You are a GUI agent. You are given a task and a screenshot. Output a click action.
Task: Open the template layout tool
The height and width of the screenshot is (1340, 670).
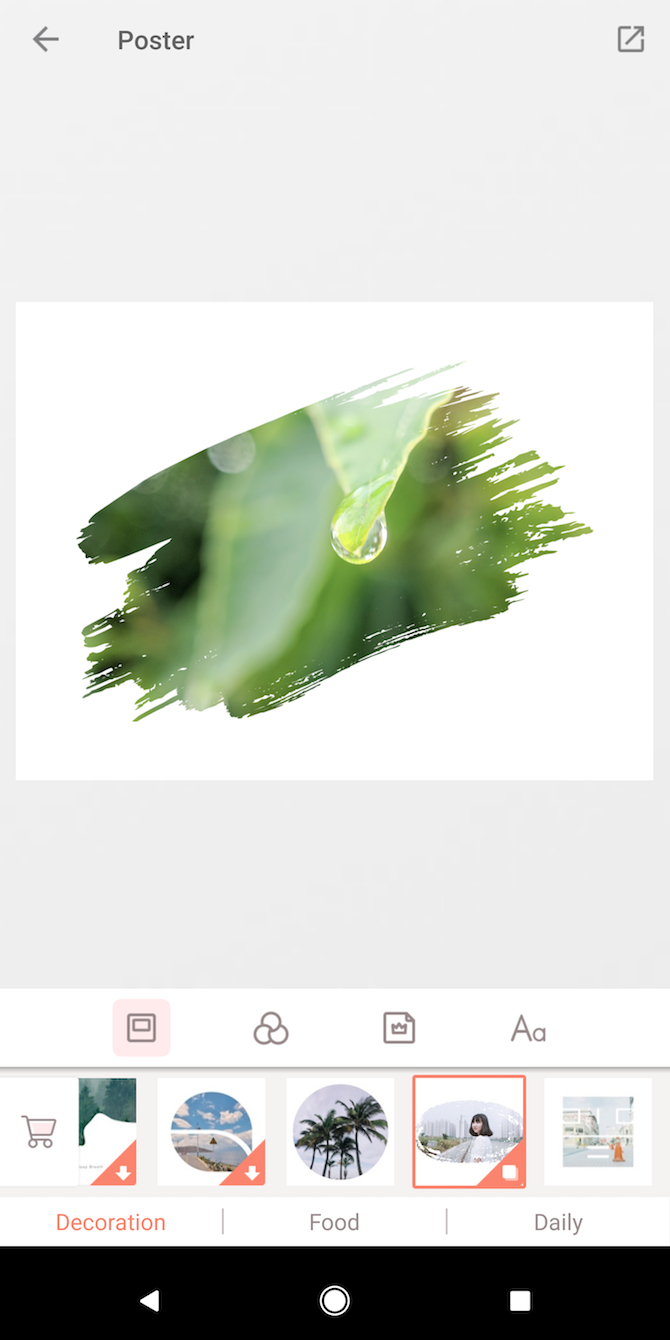(x=141, y=1027)
